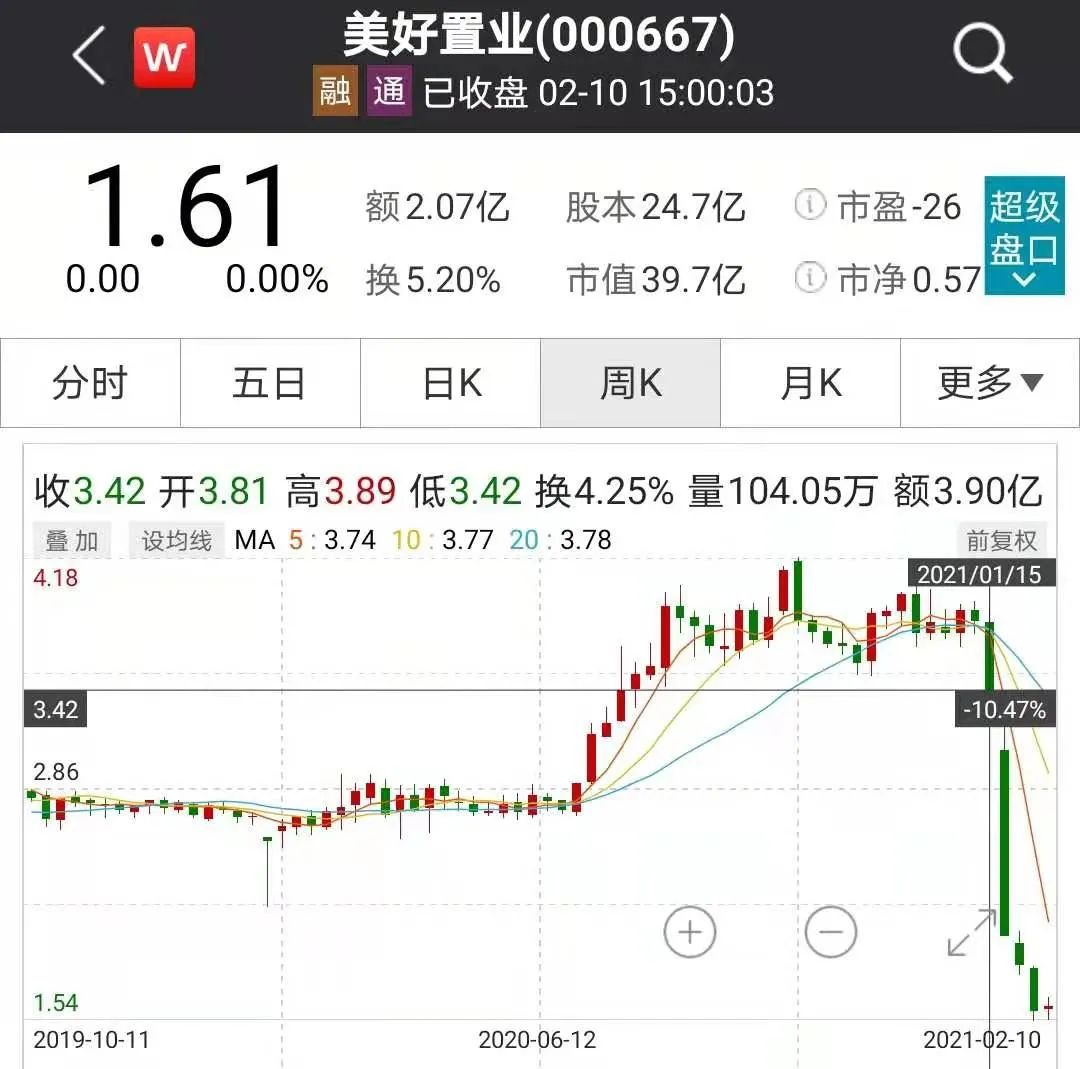Viewport: 1080px width, 1069px height.
Task: Show the 月K chart
Action: pyautogui.click(x=810, y=383)
